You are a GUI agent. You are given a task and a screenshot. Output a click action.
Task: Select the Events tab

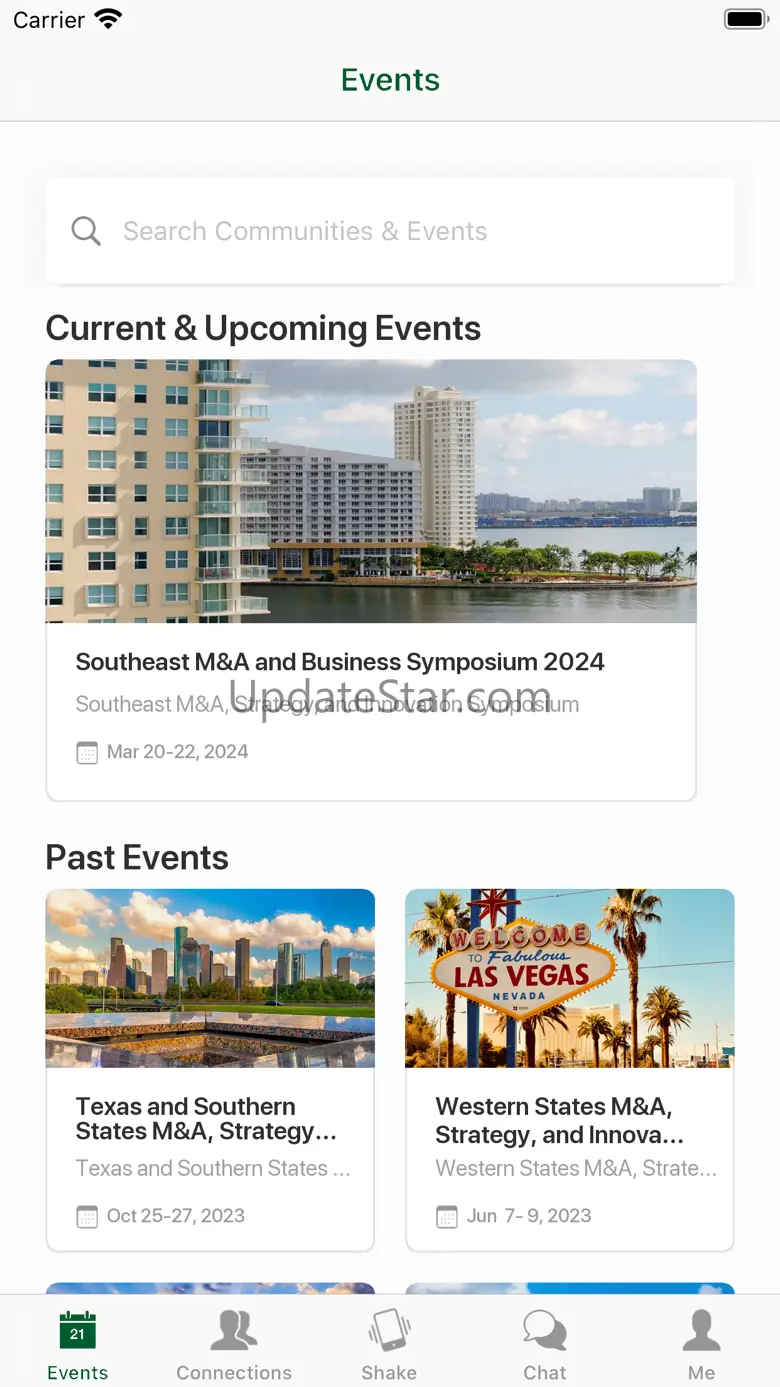(78, 1346)
